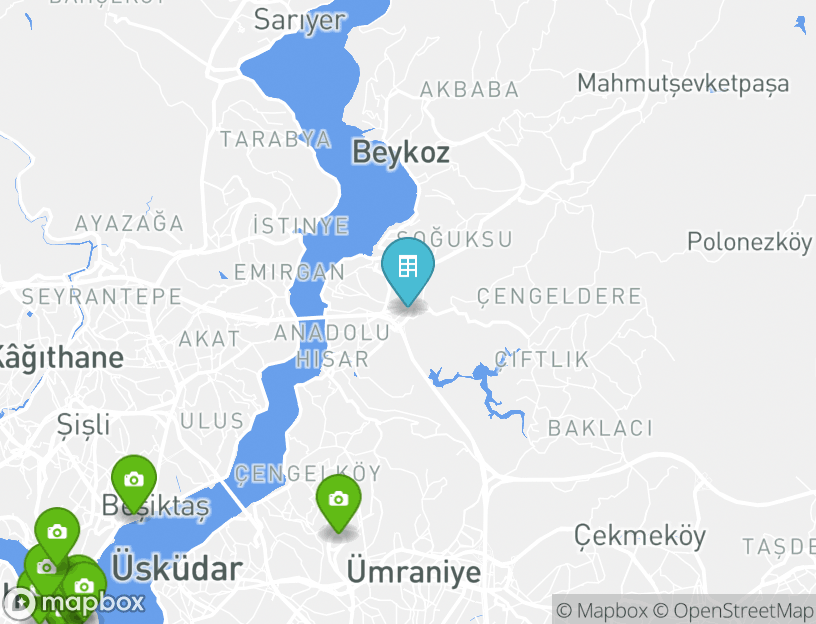Viewport: 816px width, 624px height.
Task: Open the © OpenStreetMap attribution link
Action: coord(733,610)
